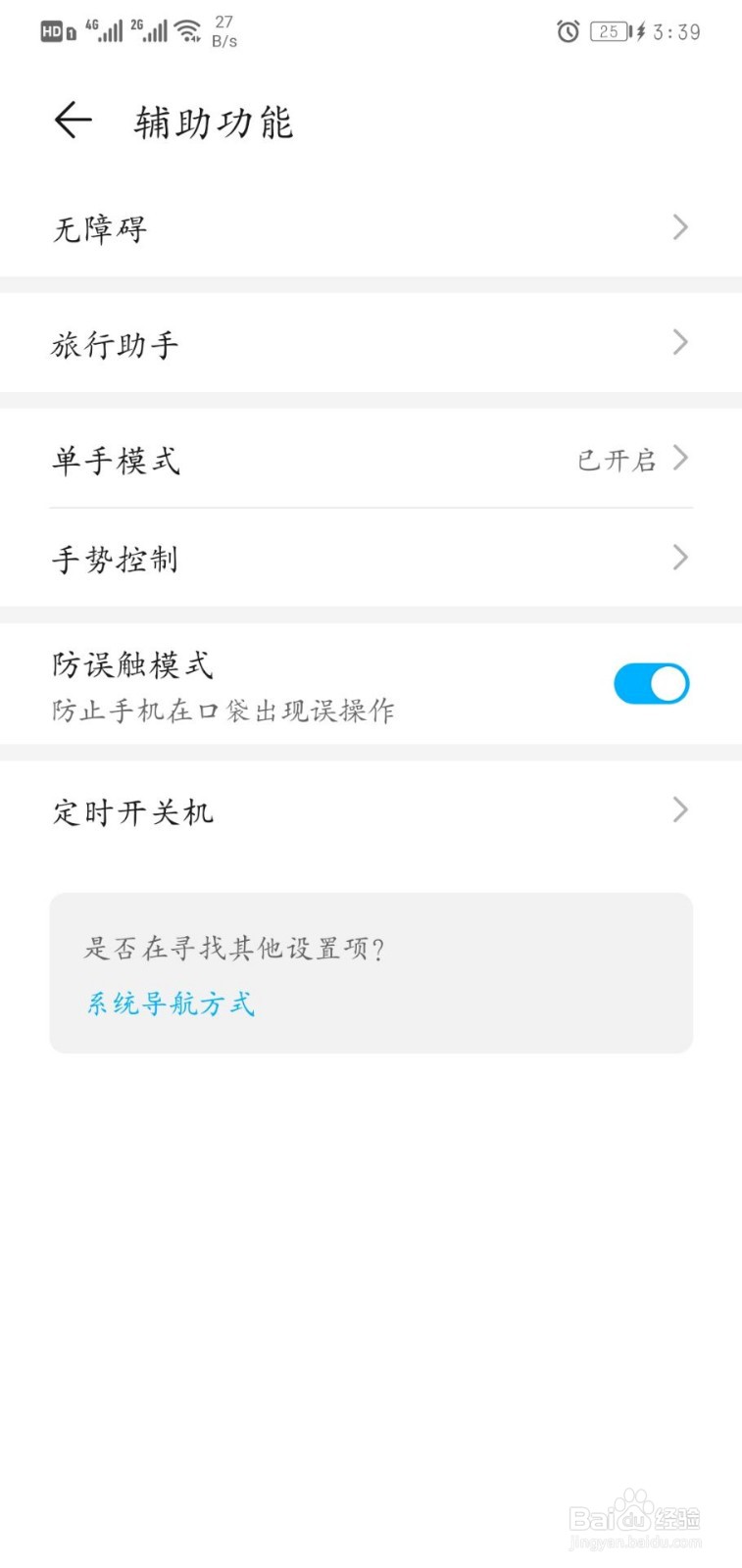Open 手势控制 via its chevron
This screenshot has width=742, height=1568.
(x=680, y=558)
